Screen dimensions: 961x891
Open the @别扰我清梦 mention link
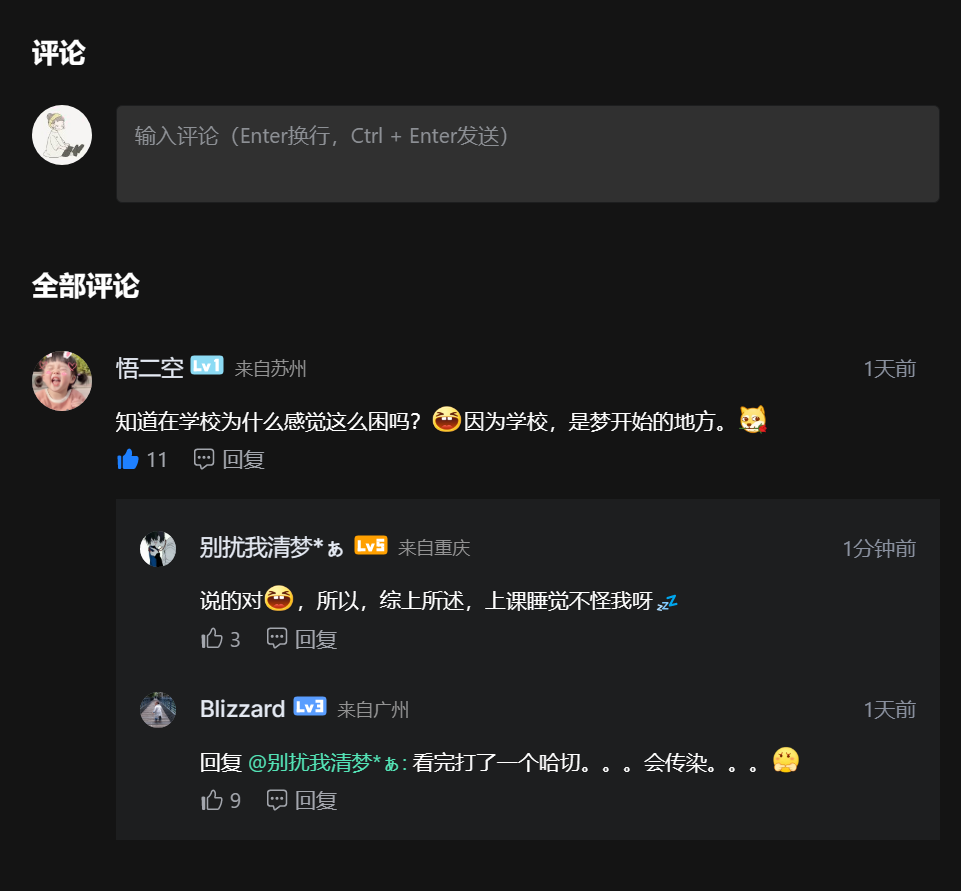pyautogui.click(x=325, y=763)
